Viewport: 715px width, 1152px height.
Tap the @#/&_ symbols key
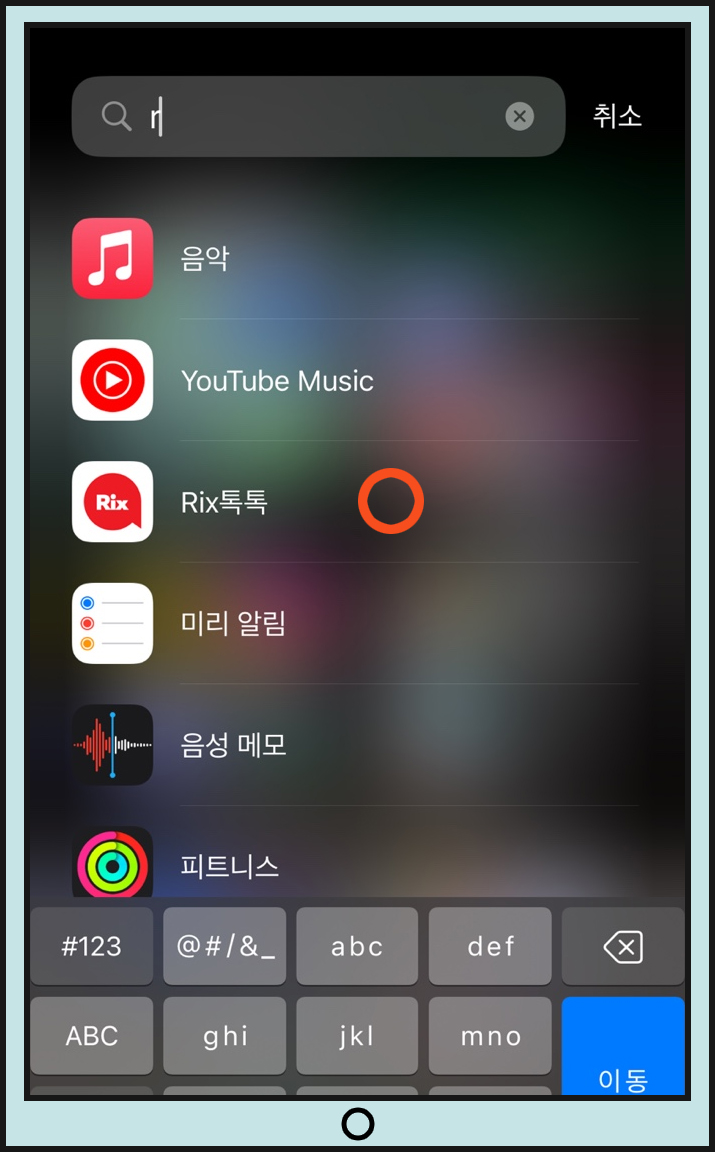[x=225, y=947]
